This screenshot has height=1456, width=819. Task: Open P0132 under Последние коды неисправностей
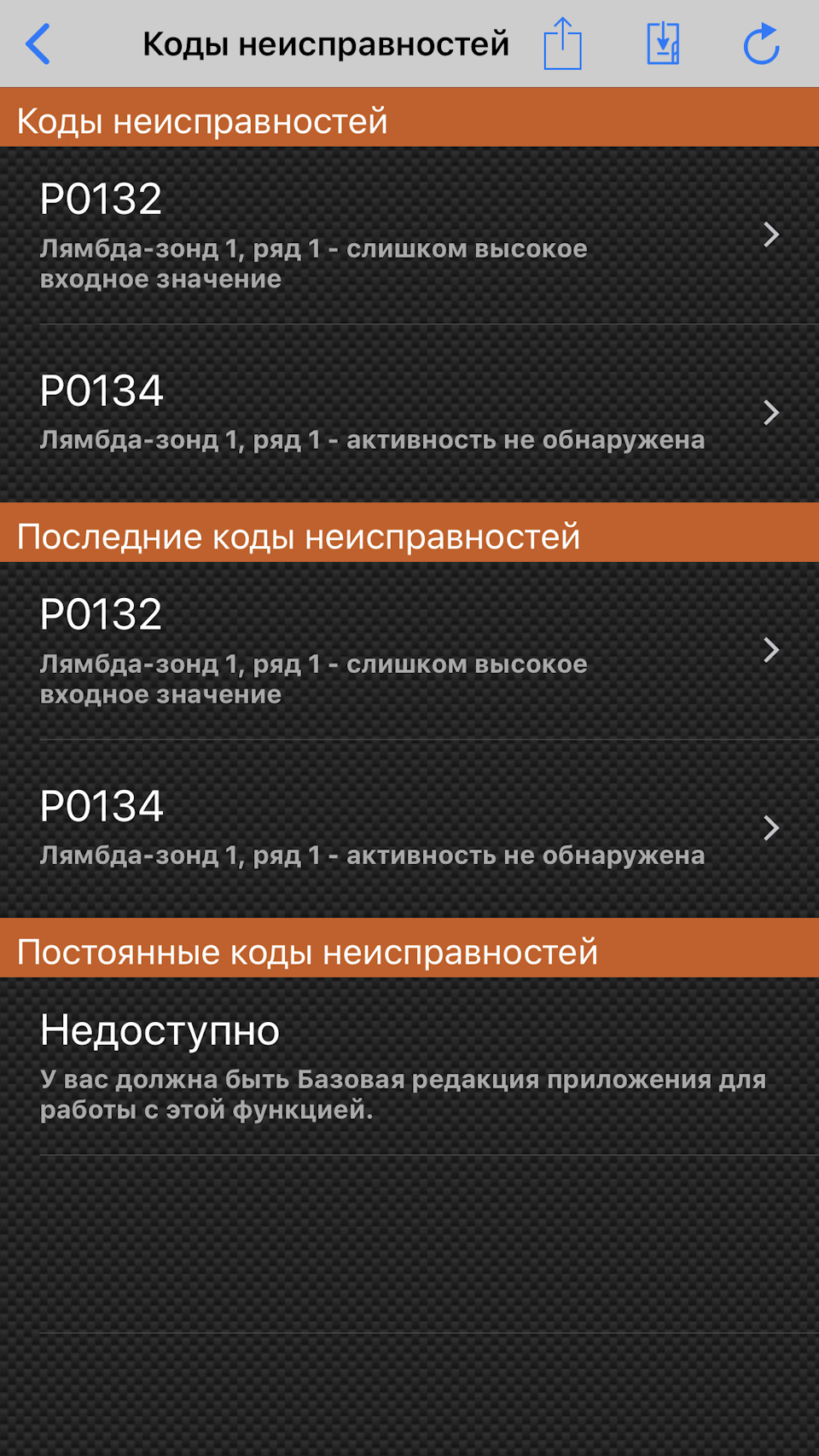pyautogui.click(x=409, y=650)
